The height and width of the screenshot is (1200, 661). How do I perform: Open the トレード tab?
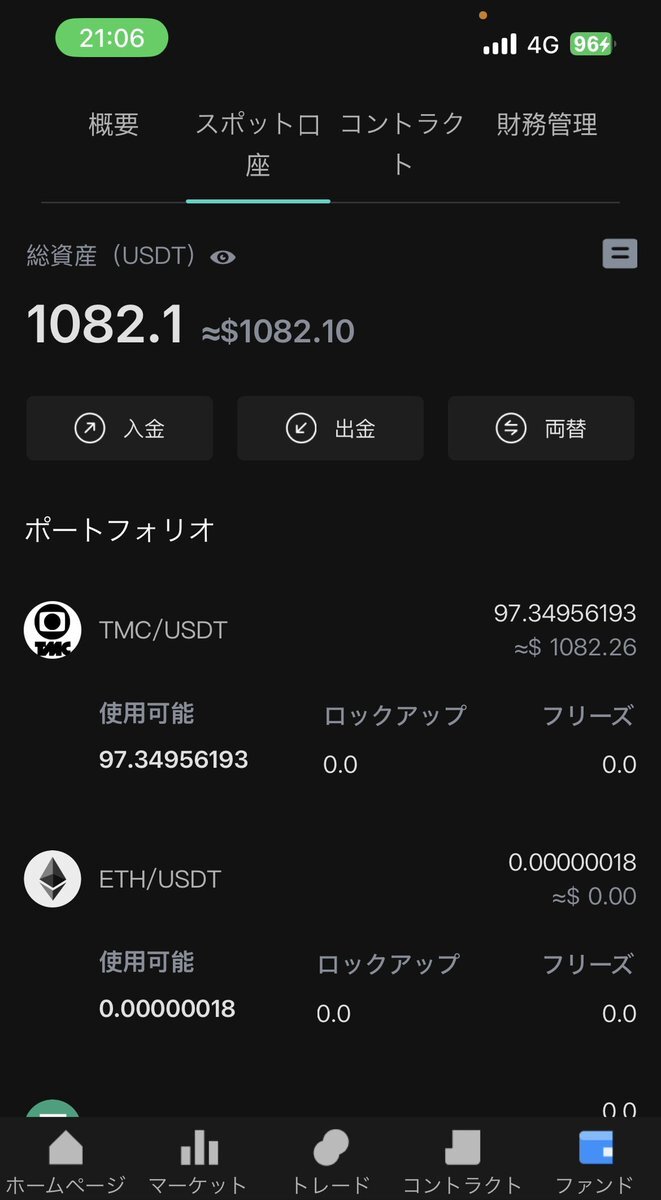pos(330,1161)
